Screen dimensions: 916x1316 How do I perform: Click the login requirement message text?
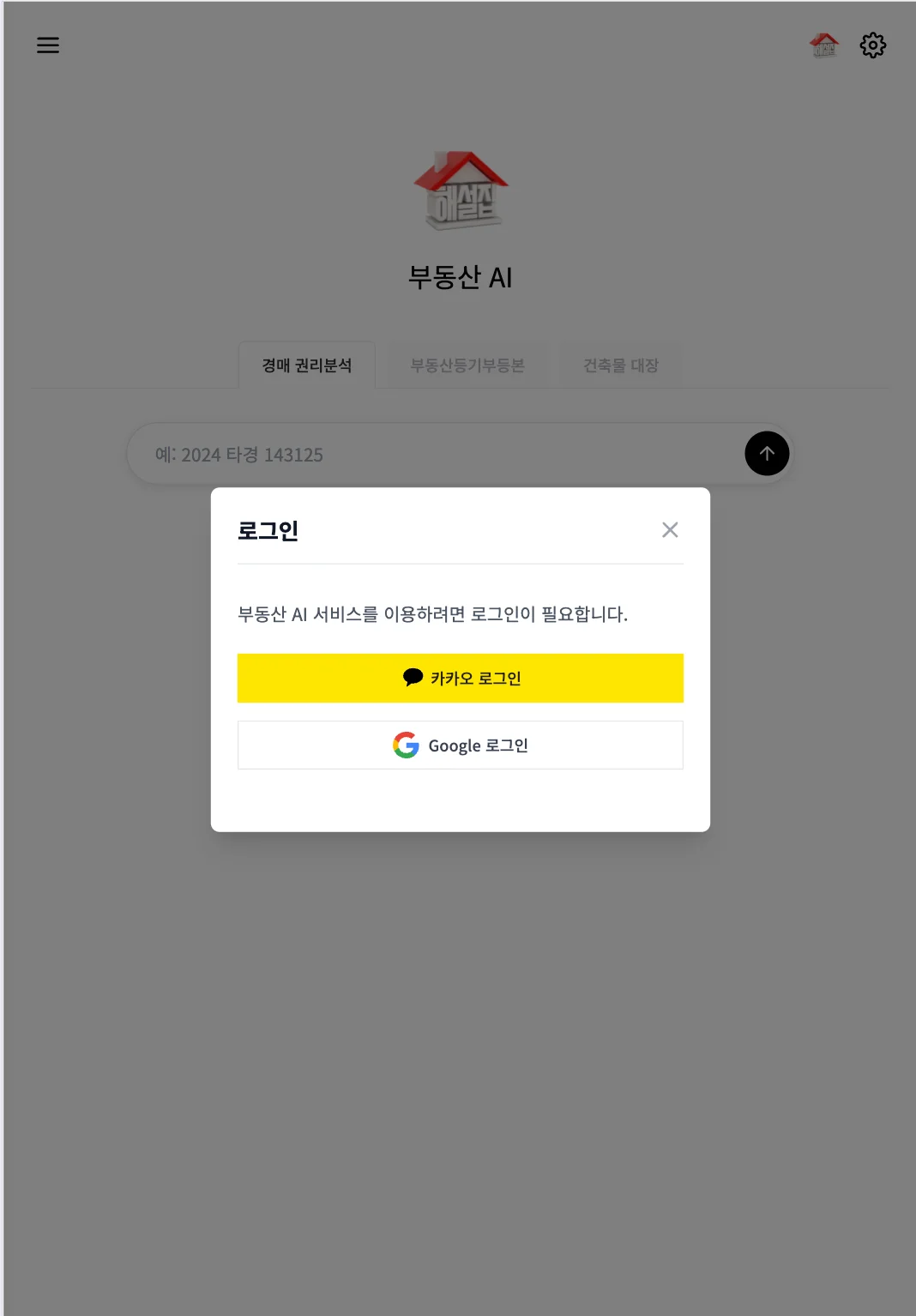tap(433, 613)
